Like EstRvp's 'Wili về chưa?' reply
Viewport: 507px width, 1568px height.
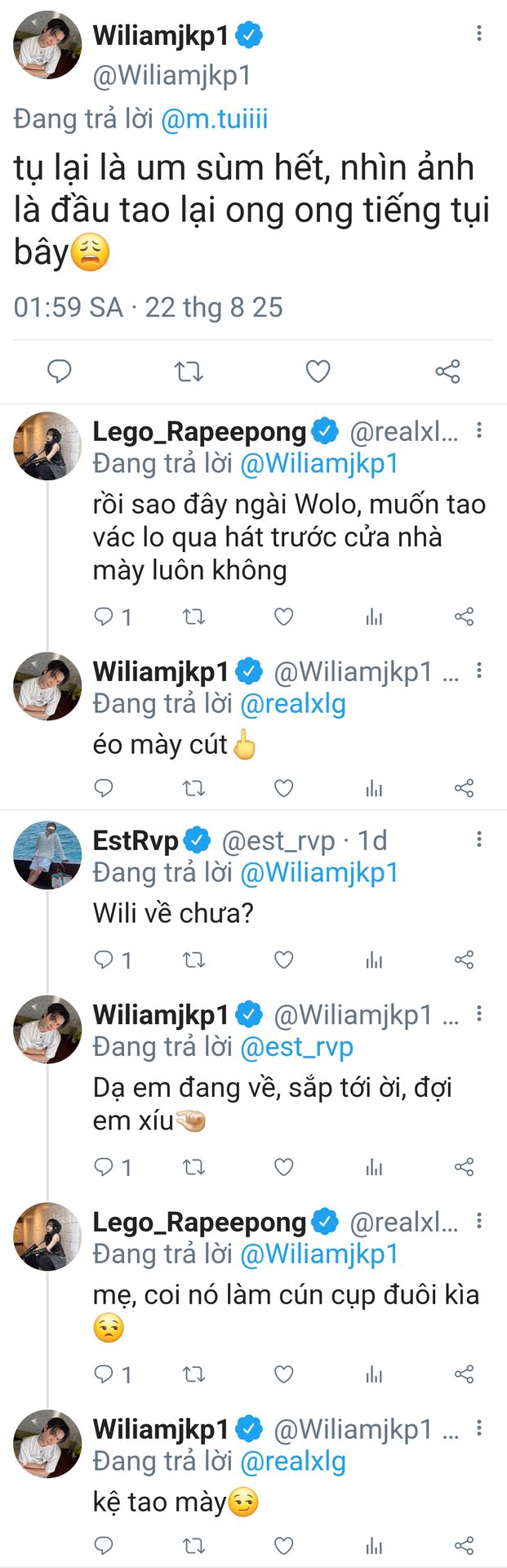coord(283,960)
